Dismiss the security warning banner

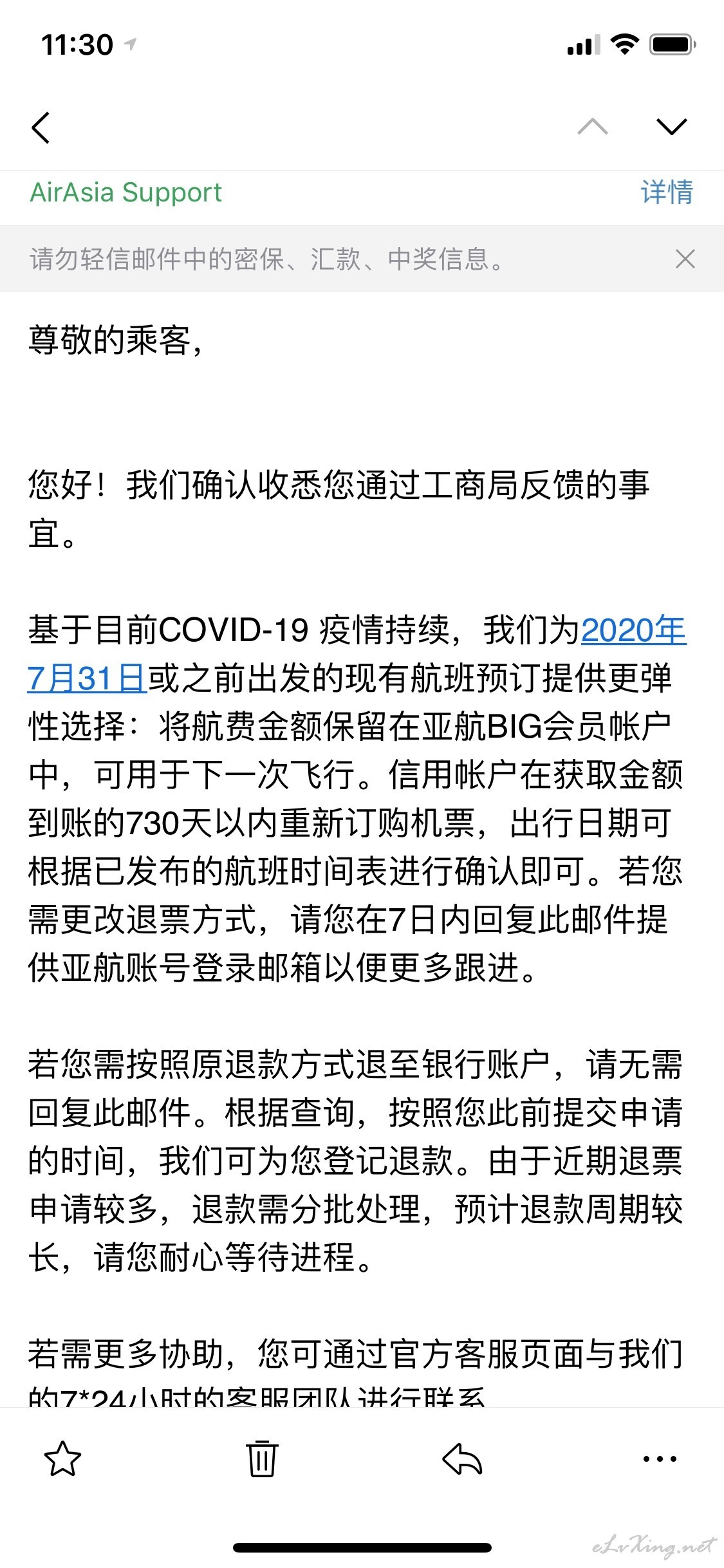[685, 259]
